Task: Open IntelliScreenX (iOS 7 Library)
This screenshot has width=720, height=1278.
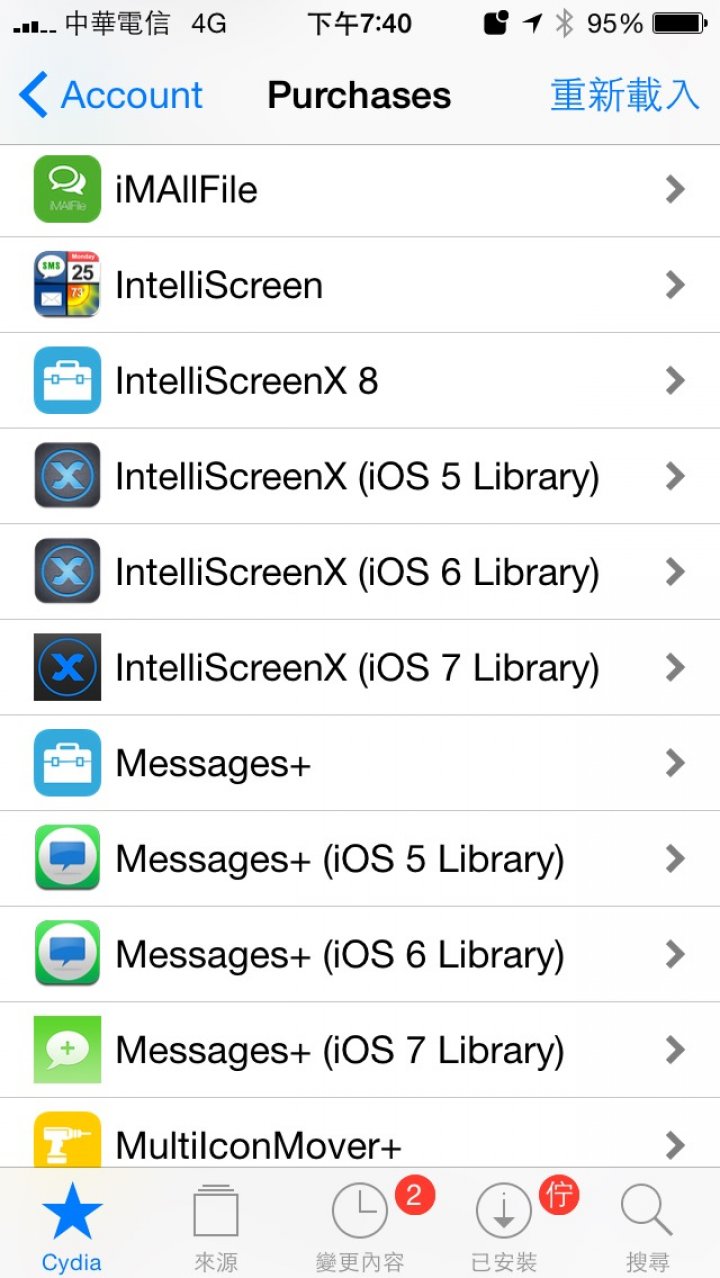Action: tap(360, 667)
